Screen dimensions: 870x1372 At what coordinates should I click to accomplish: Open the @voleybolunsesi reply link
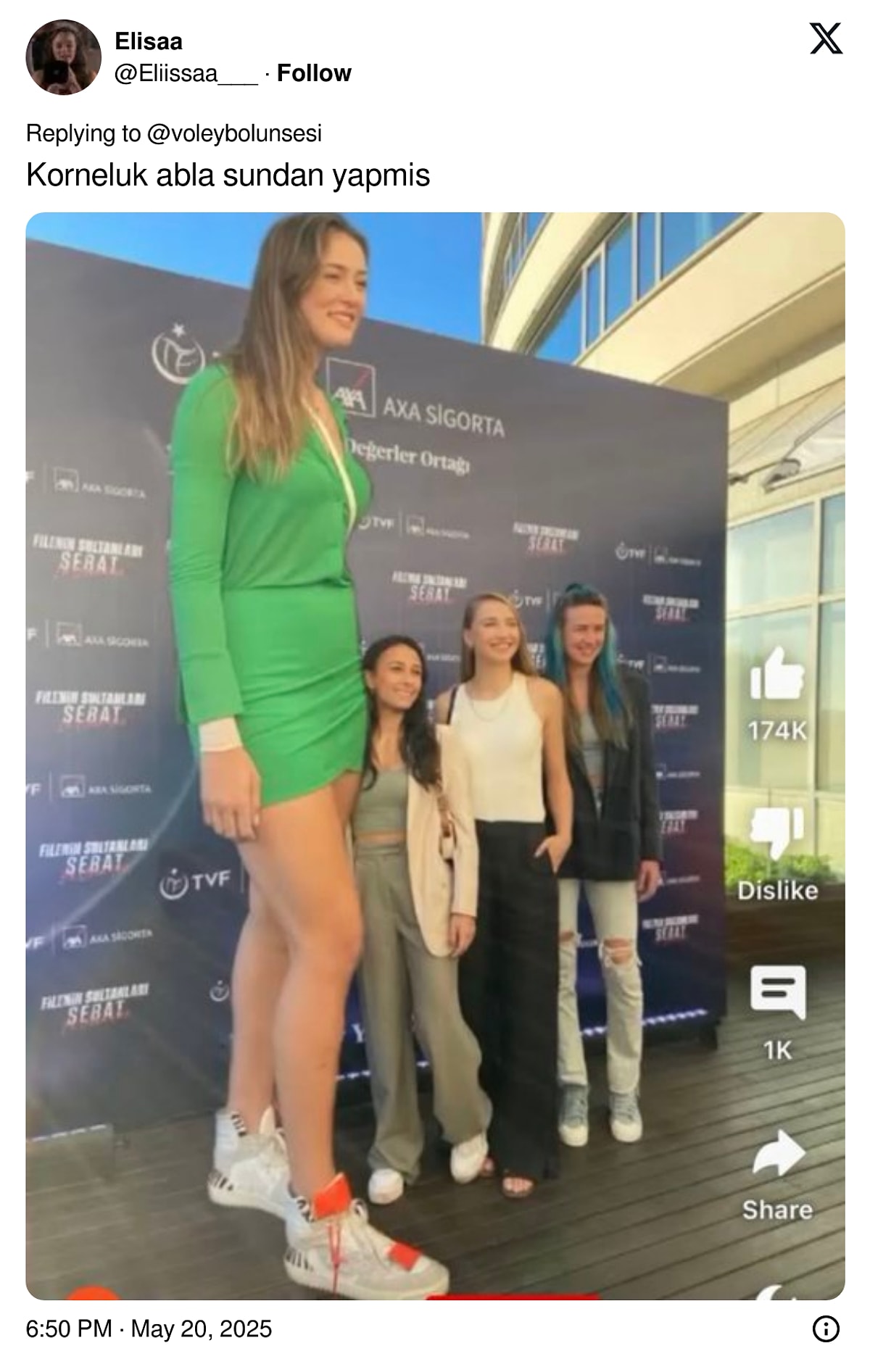click(233, 133)
